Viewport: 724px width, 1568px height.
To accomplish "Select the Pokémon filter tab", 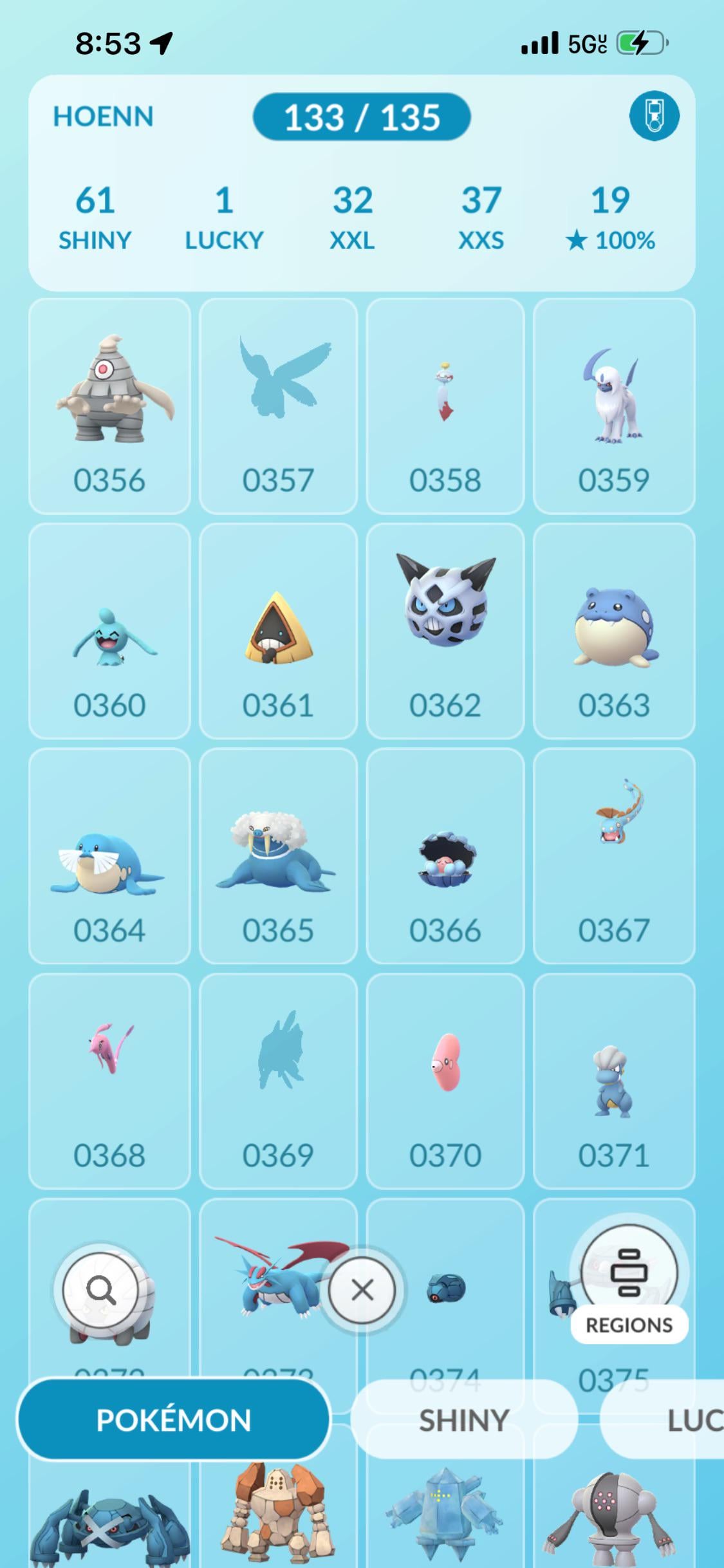I will tap(173, 1420).
